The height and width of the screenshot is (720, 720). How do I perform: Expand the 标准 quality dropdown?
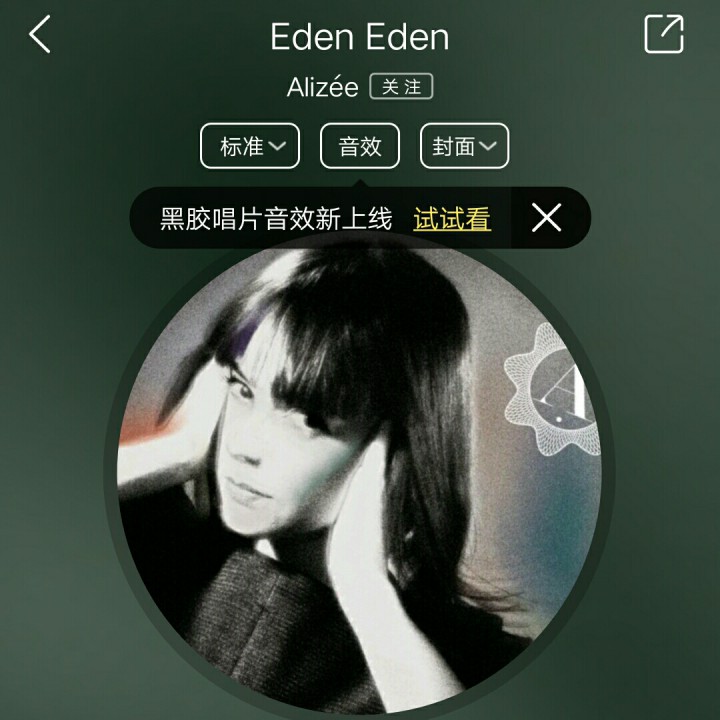253,146
